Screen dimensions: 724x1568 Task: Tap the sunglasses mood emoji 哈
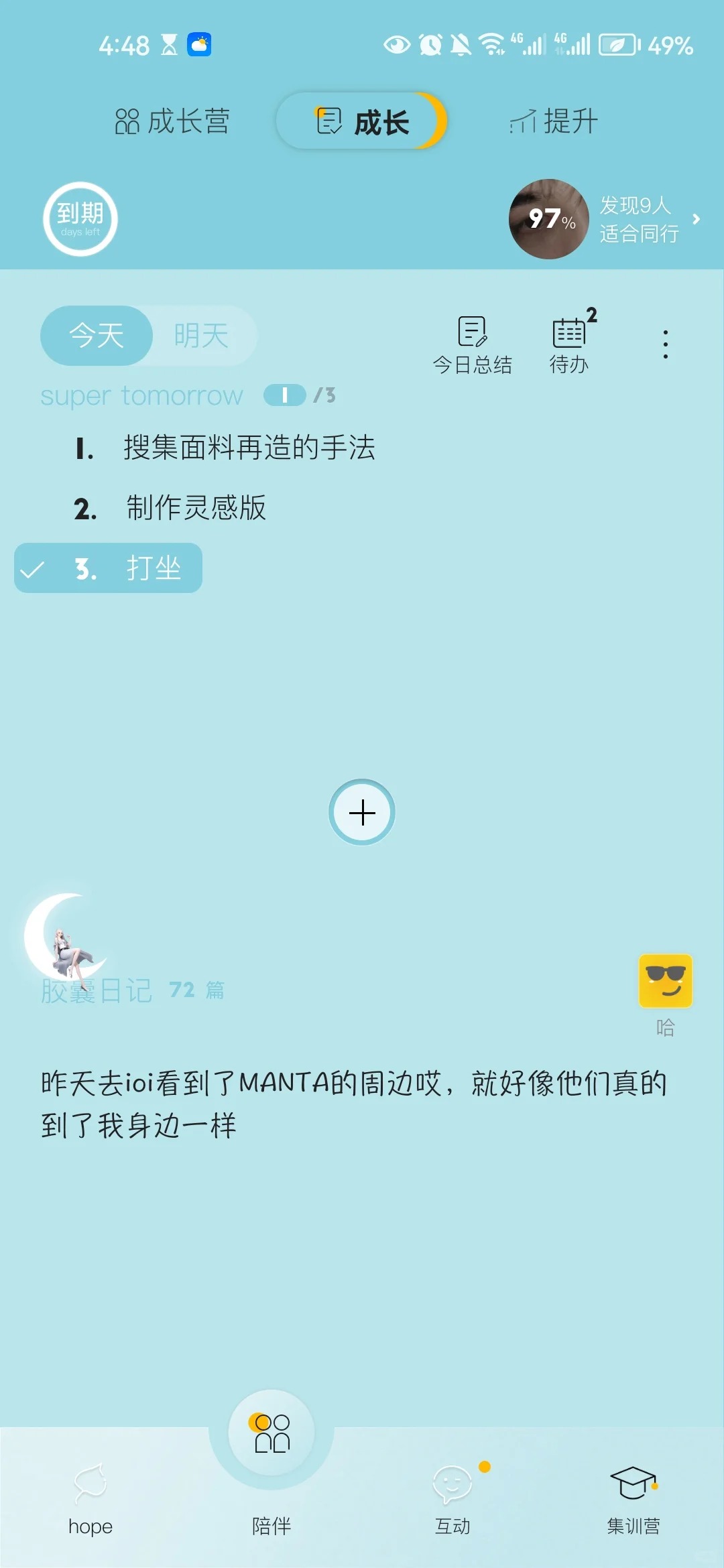pyautogui.click(x=665, y=981)
